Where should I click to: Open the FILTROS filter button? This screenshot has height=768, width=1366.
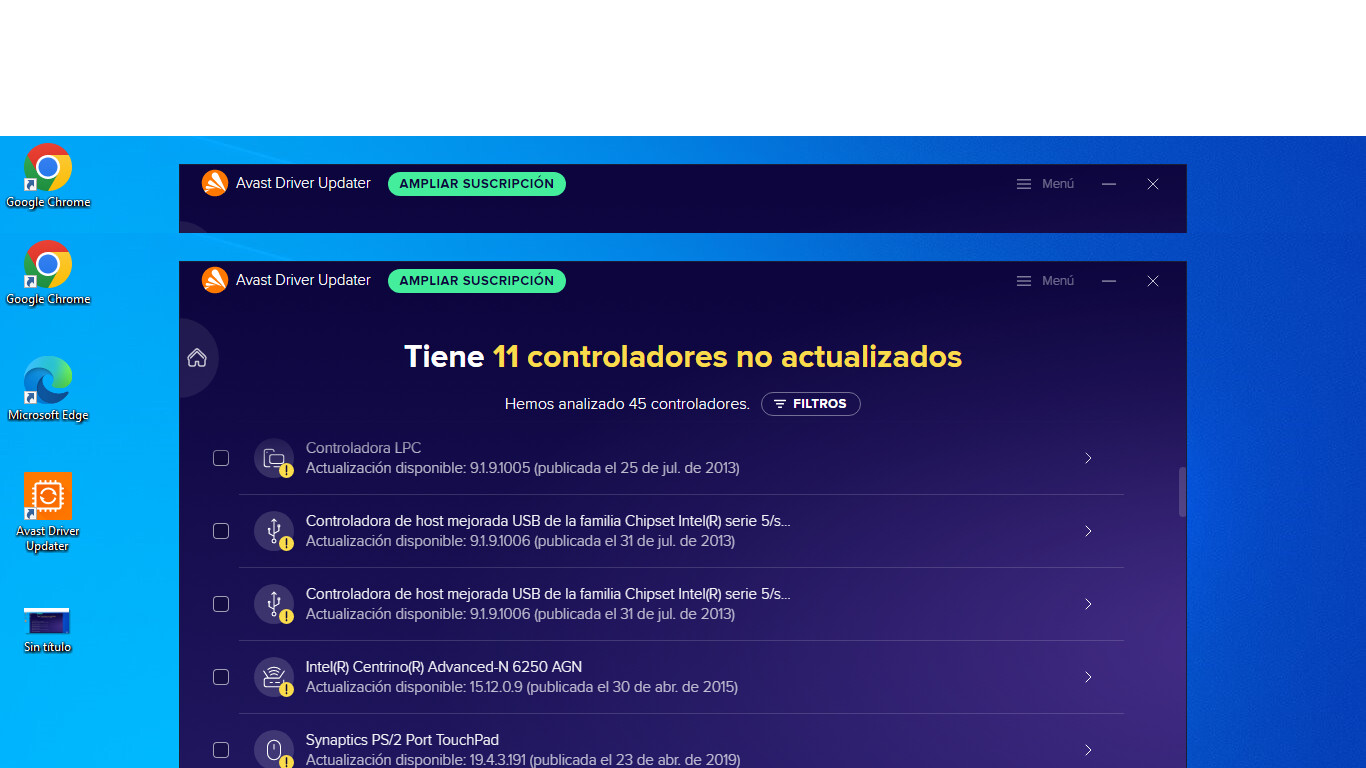click(811, 404)
